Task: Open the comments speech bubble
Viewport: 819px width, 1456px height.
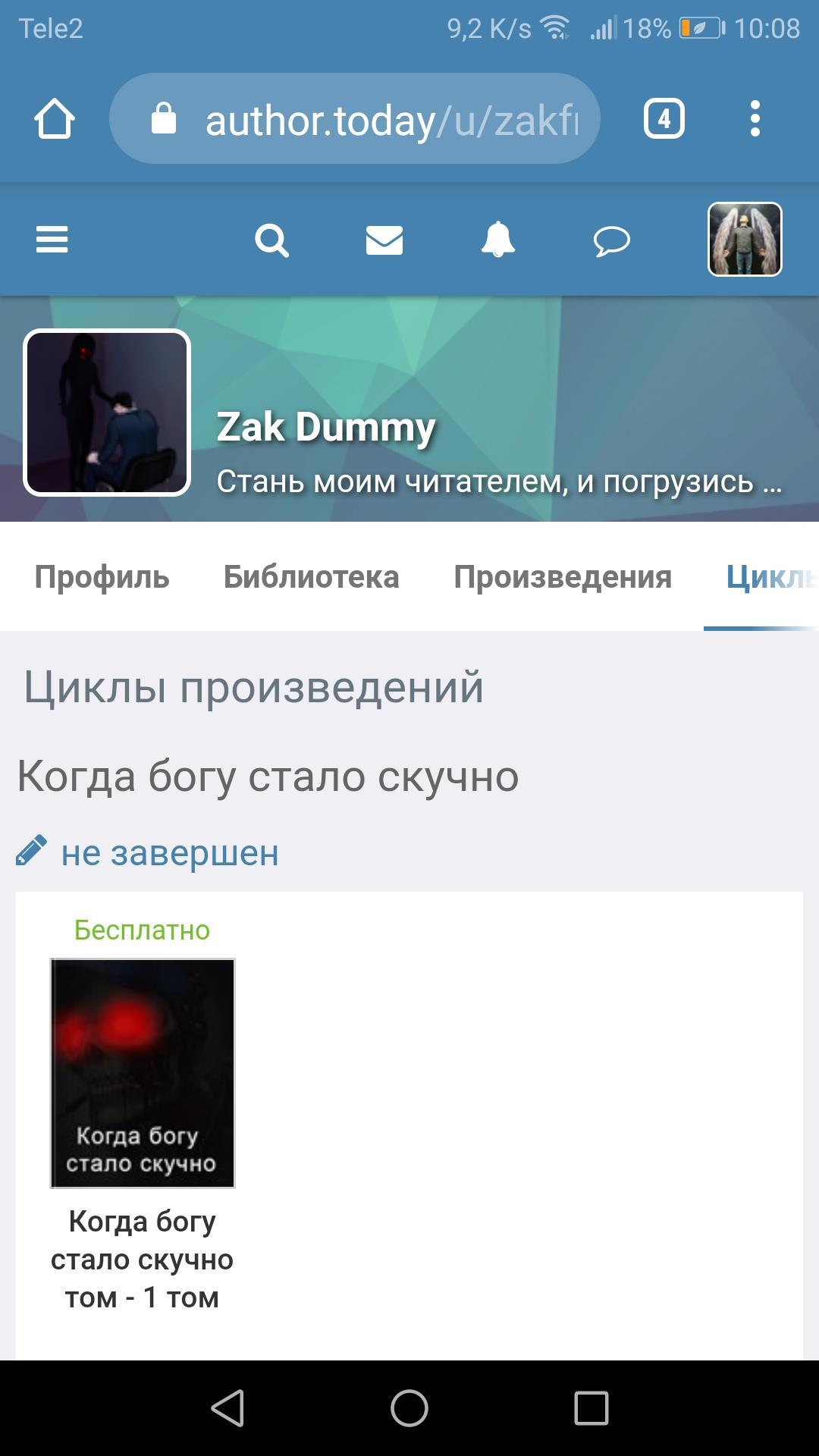Action: [611, 242]
